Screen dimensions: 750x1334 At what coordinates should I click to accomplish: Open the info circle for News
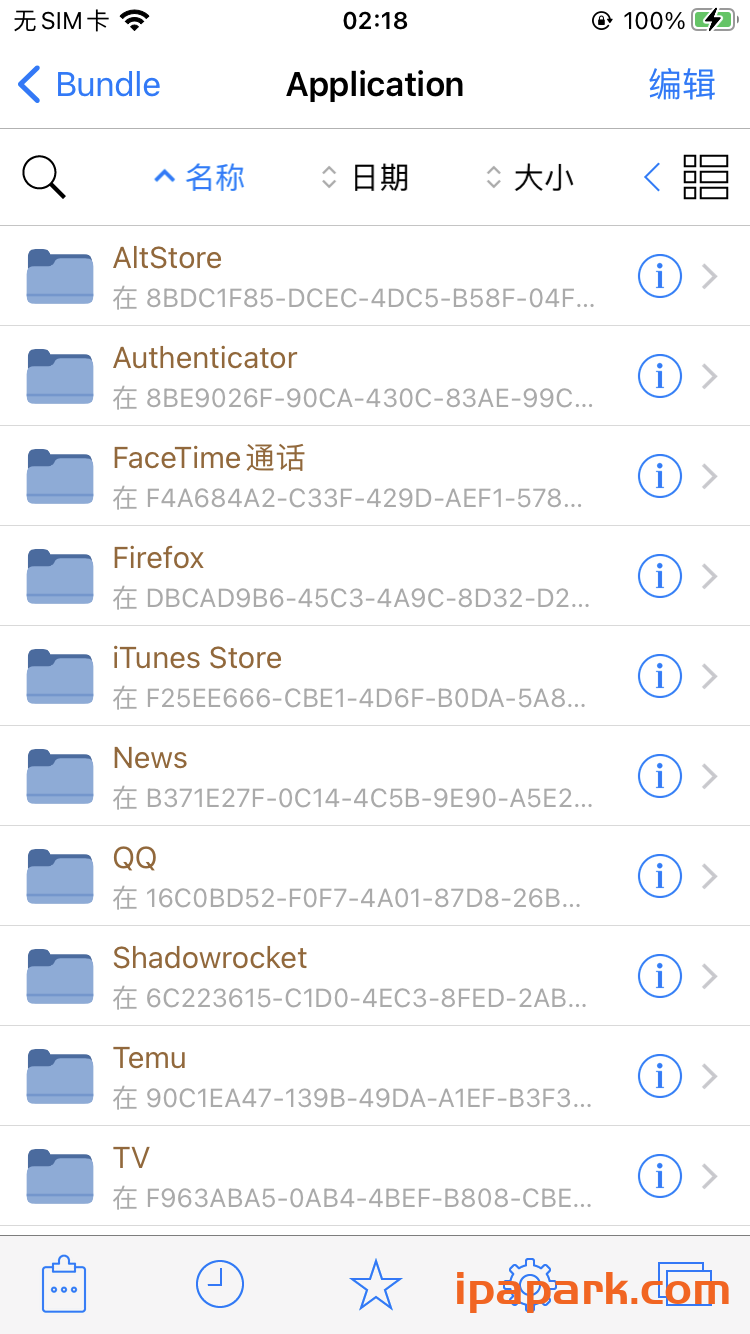[x=659, y=776]
